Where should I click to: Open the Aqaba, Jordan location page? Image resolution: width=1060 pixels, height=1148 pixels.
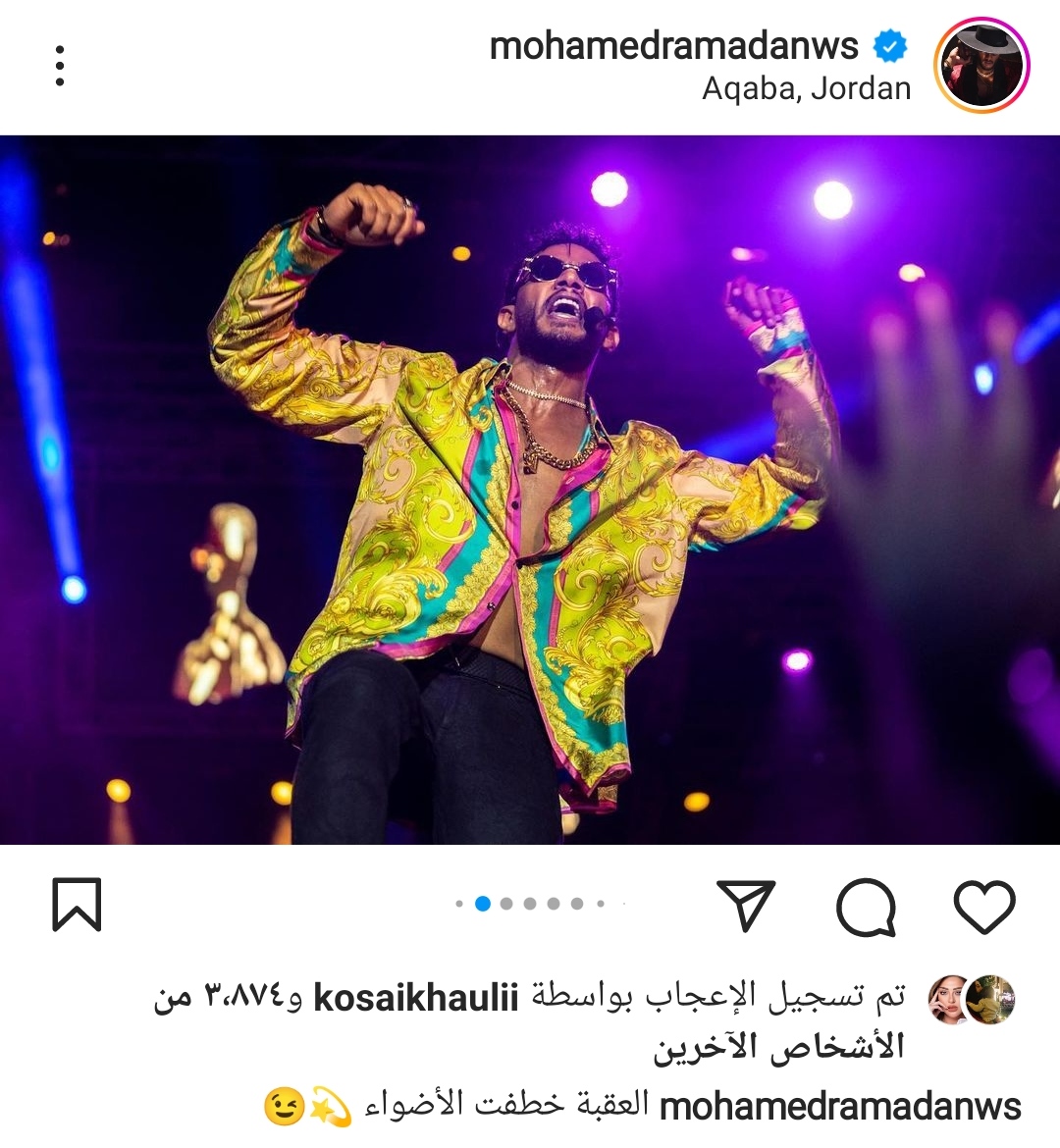[805, 88]
